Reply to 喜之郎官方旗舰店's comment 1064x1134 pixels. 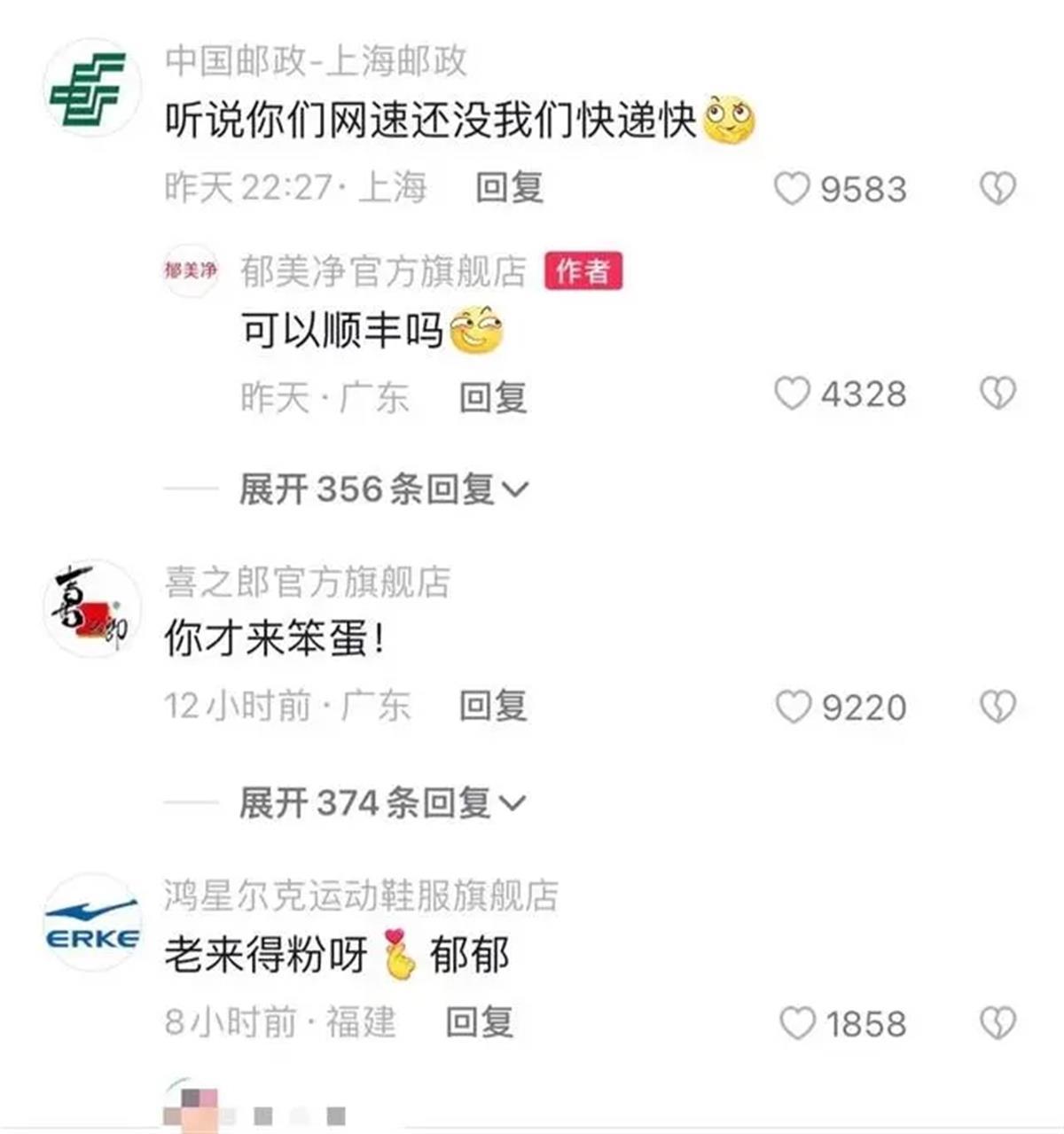[493, 706]
